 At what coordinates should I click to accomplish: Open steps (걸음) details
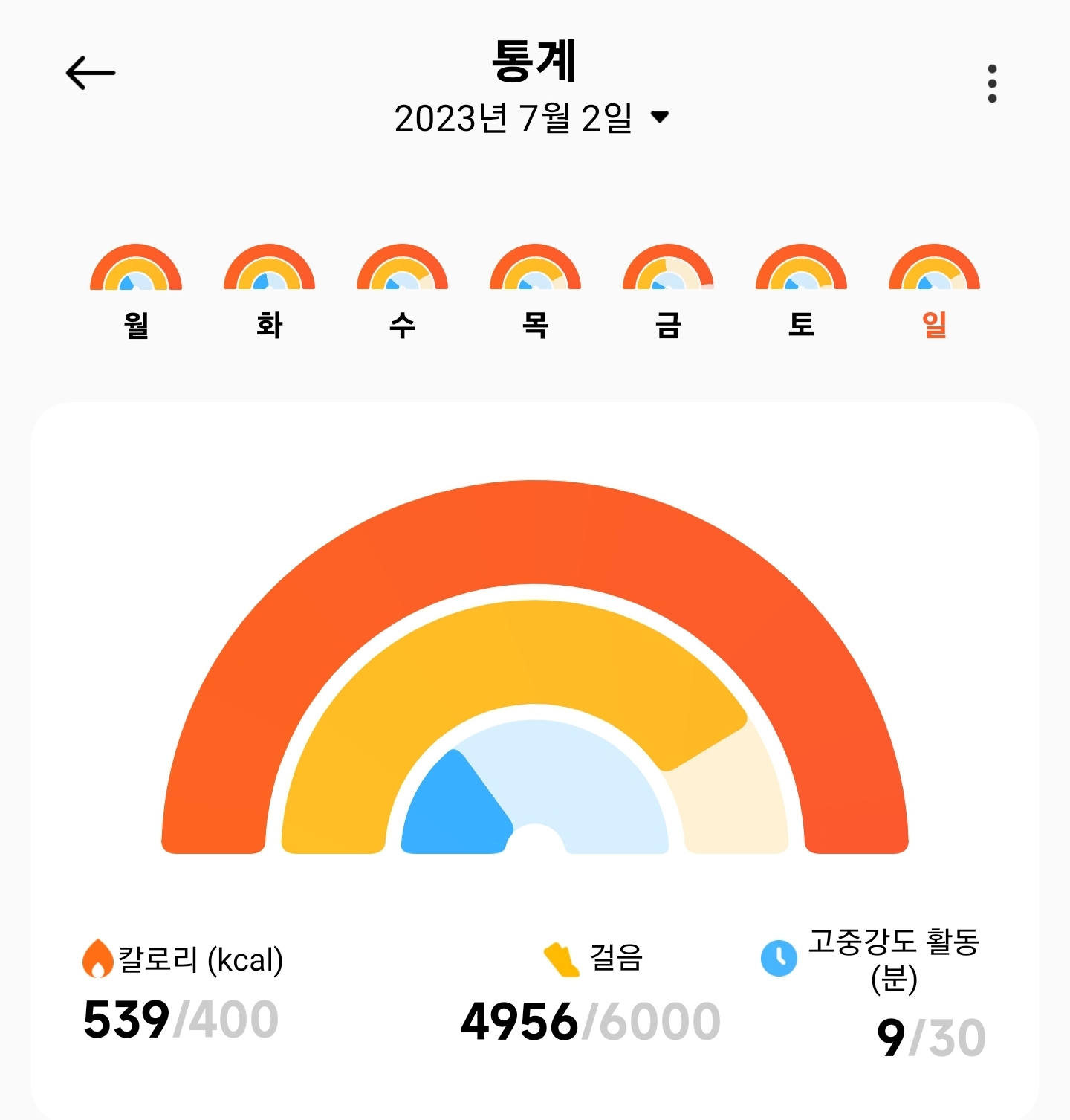[591, 994]
